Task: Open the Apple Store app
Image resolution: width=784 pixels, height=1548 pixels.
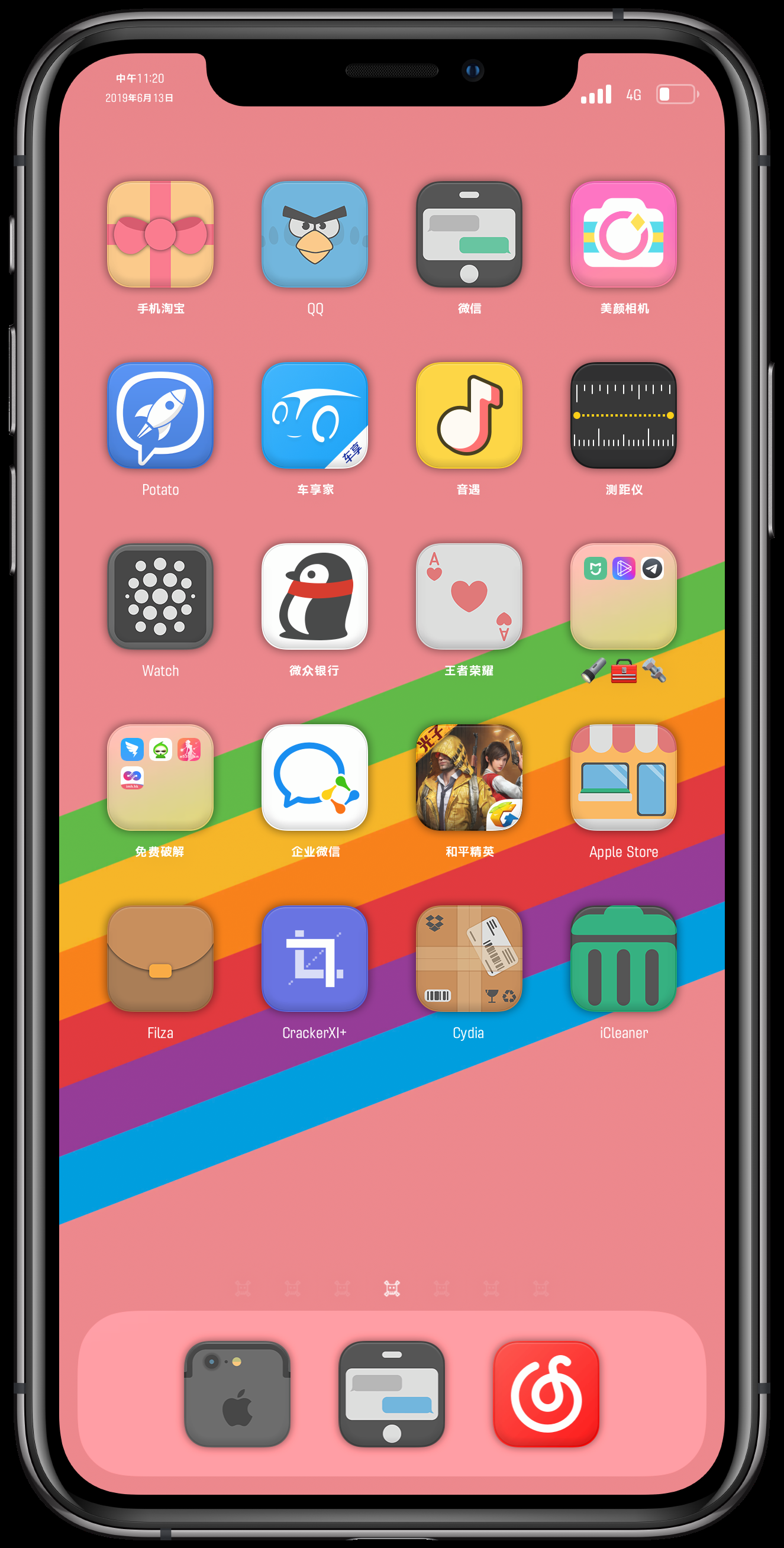Action: pyautogui.click(x=624, y=778)
